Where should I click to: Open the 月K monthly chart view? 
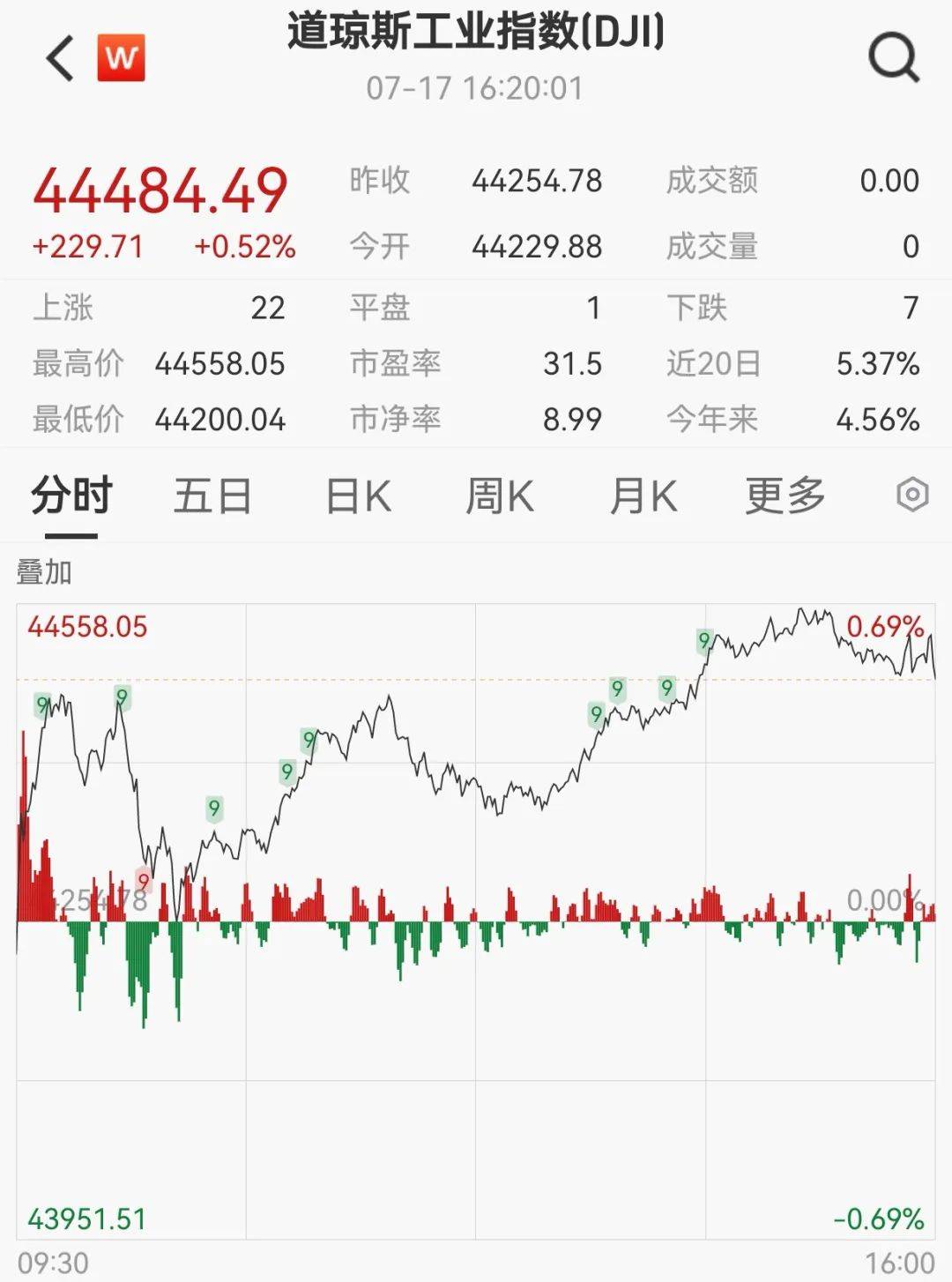644,496
